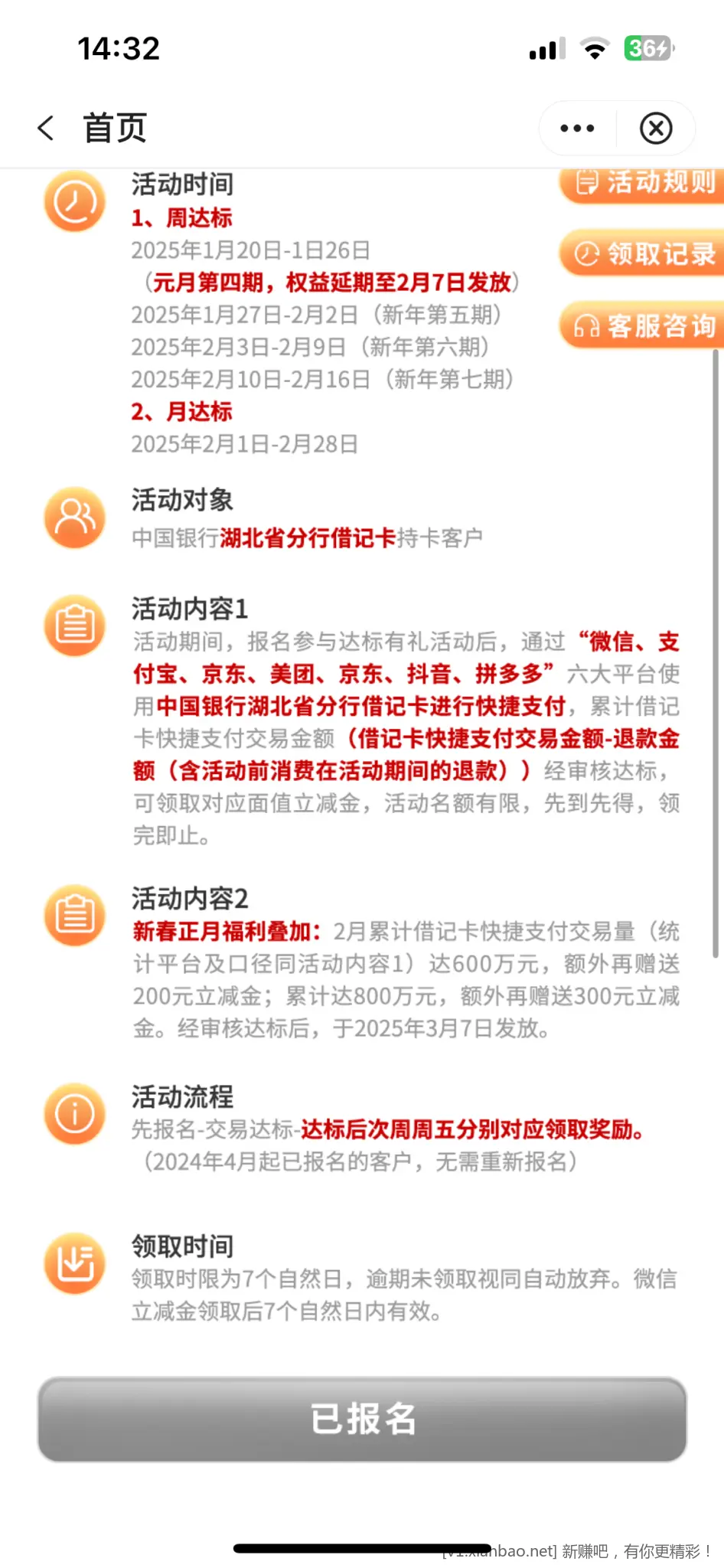The image size is (724, 1568).
Task: Close the mini program
Action: pos(656,128)
